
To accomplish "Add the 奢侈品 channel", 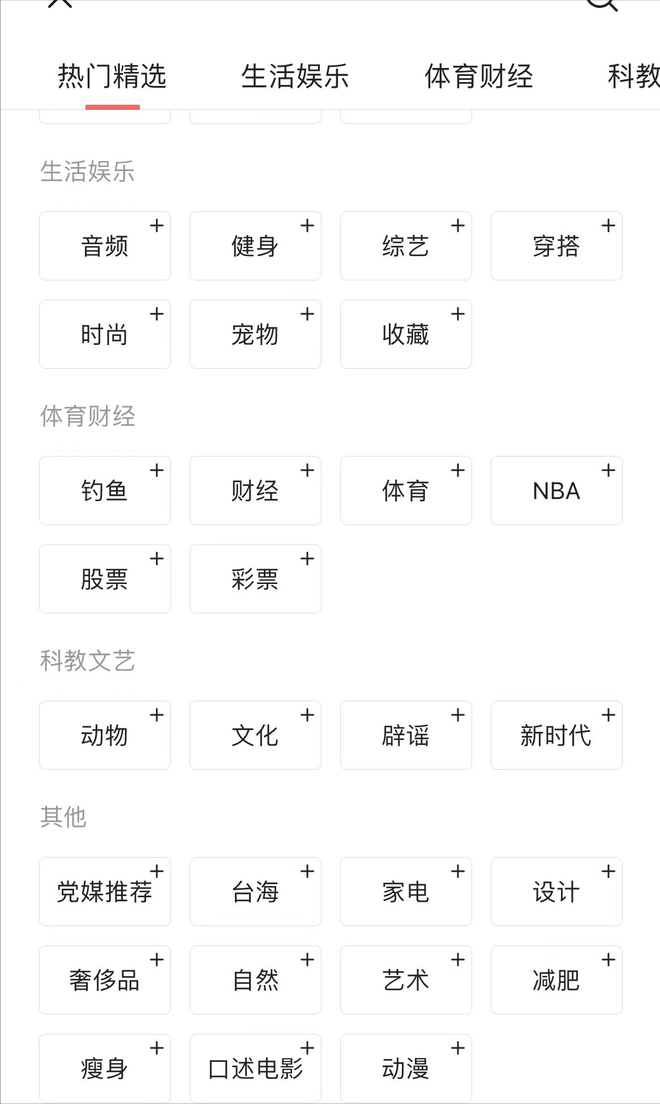I will point(105,980).
